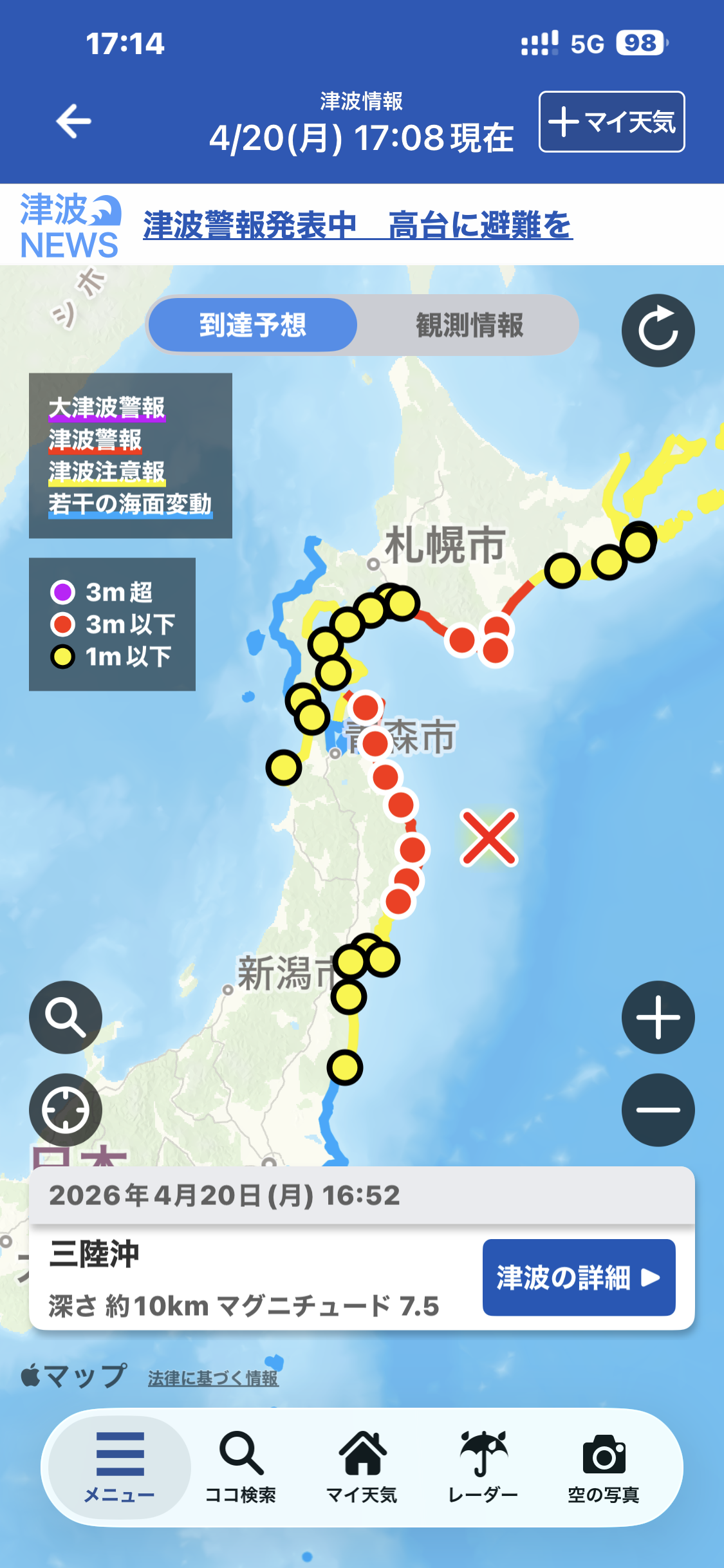Open 空の写真 in the bottom bar
This screenshot has width=724, height=1568.
tap(604, 1467)
